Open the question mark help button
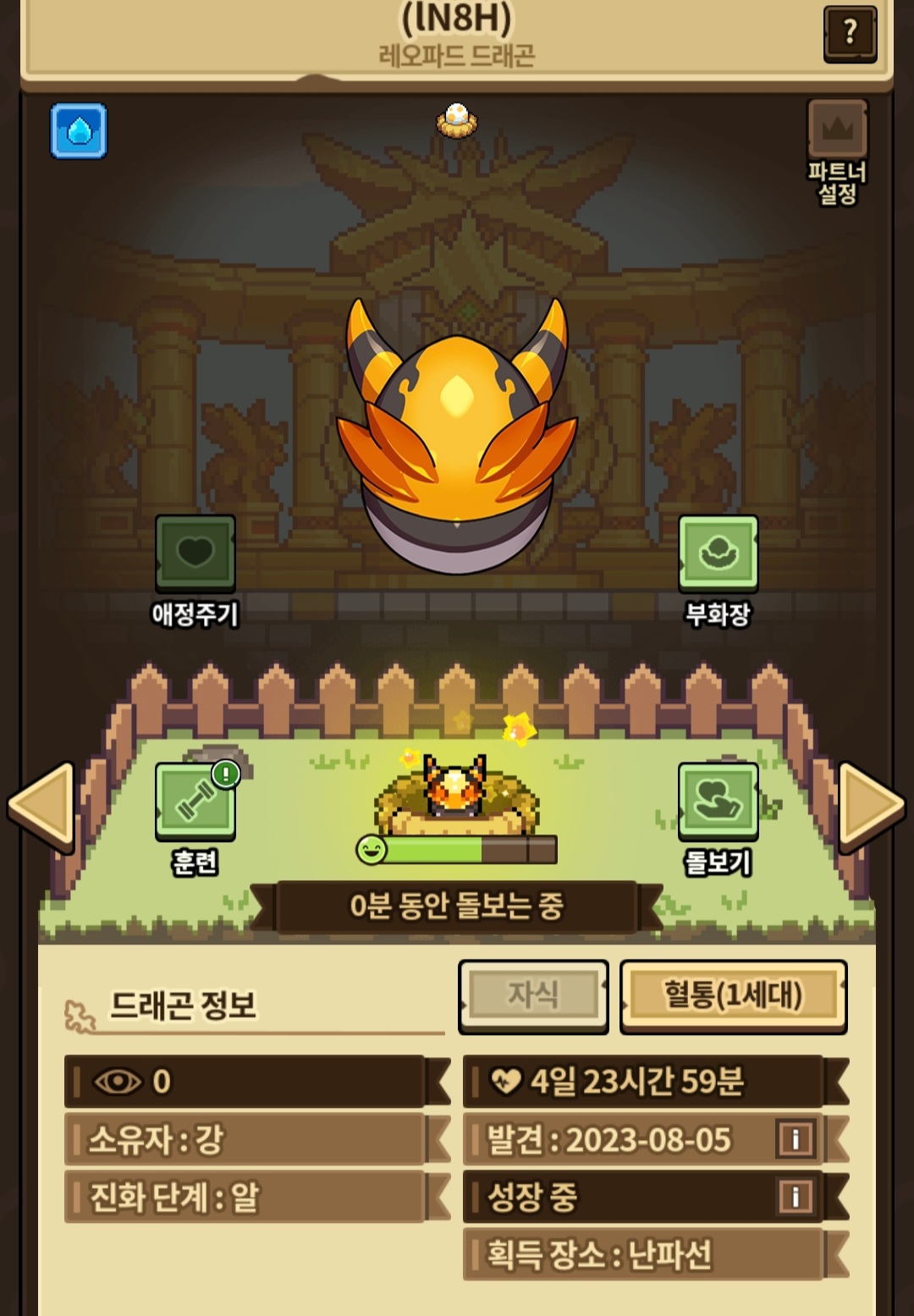Image resolution: width=914 pixels, height=1316 pixels. pos(850,32)
